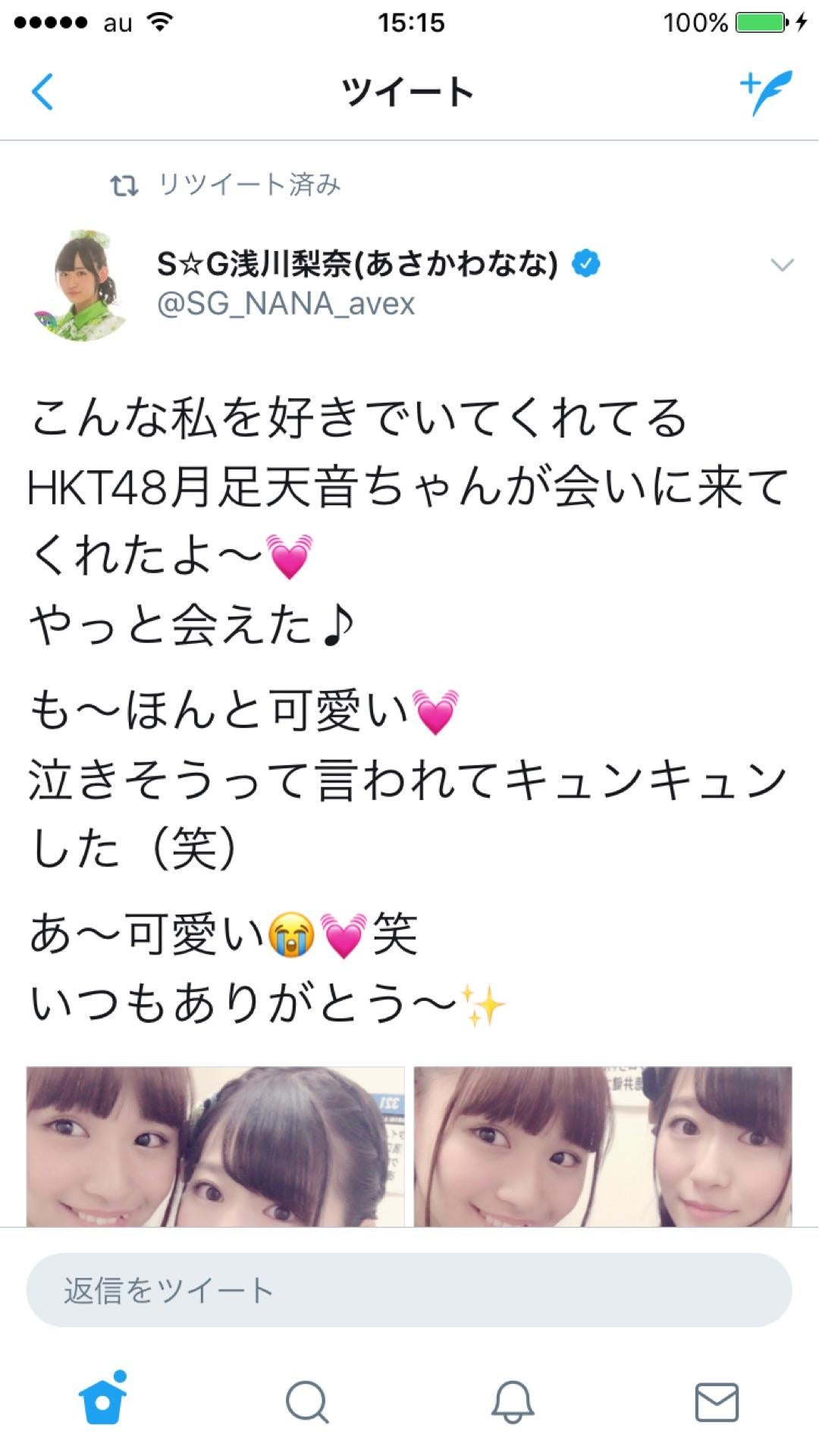This screenshot has width=819, height=1456.
Task: Expand the tweet options chevron
Action: pyautogui.click(x=781, y=265)
